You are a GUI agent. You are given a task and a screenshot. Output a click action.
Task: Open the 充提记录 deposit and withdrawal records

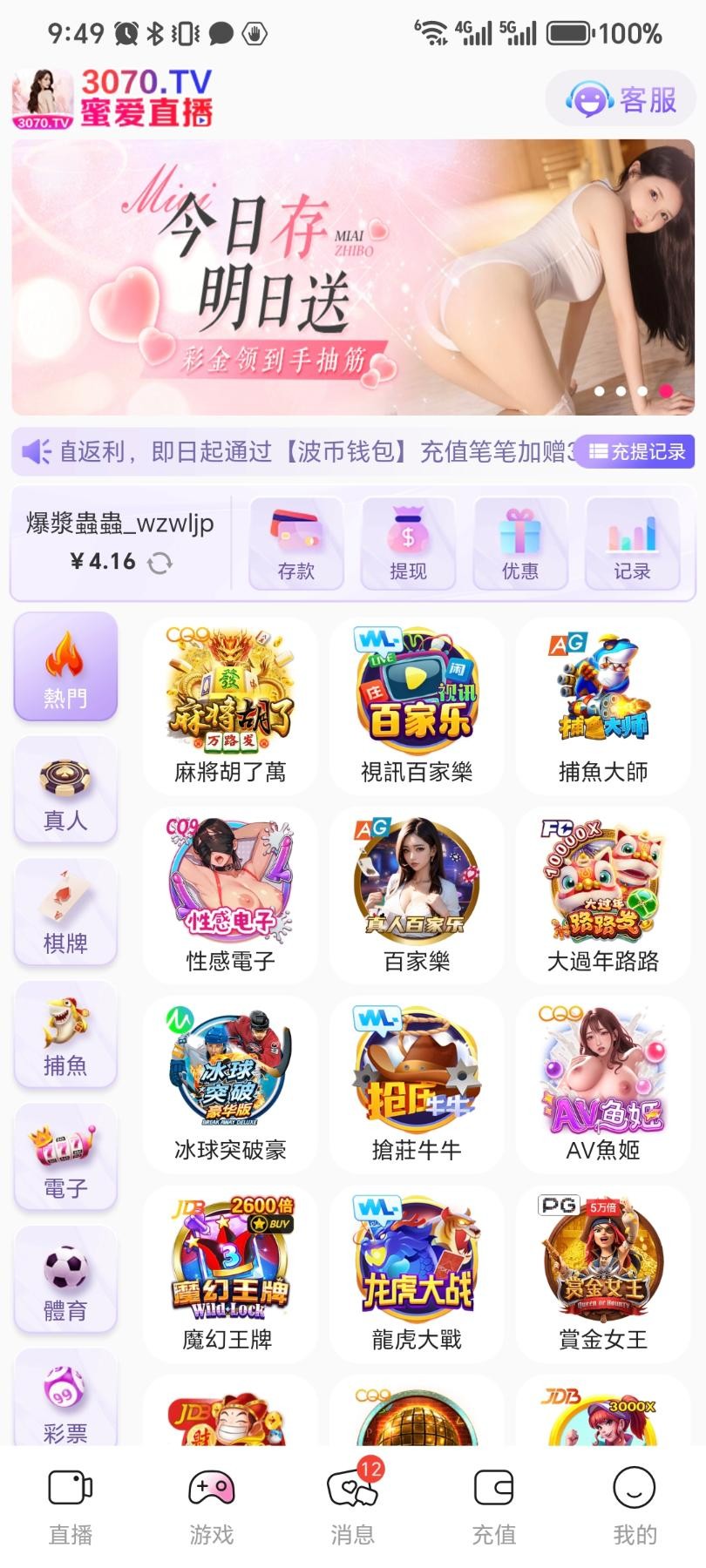click(637, 451)
